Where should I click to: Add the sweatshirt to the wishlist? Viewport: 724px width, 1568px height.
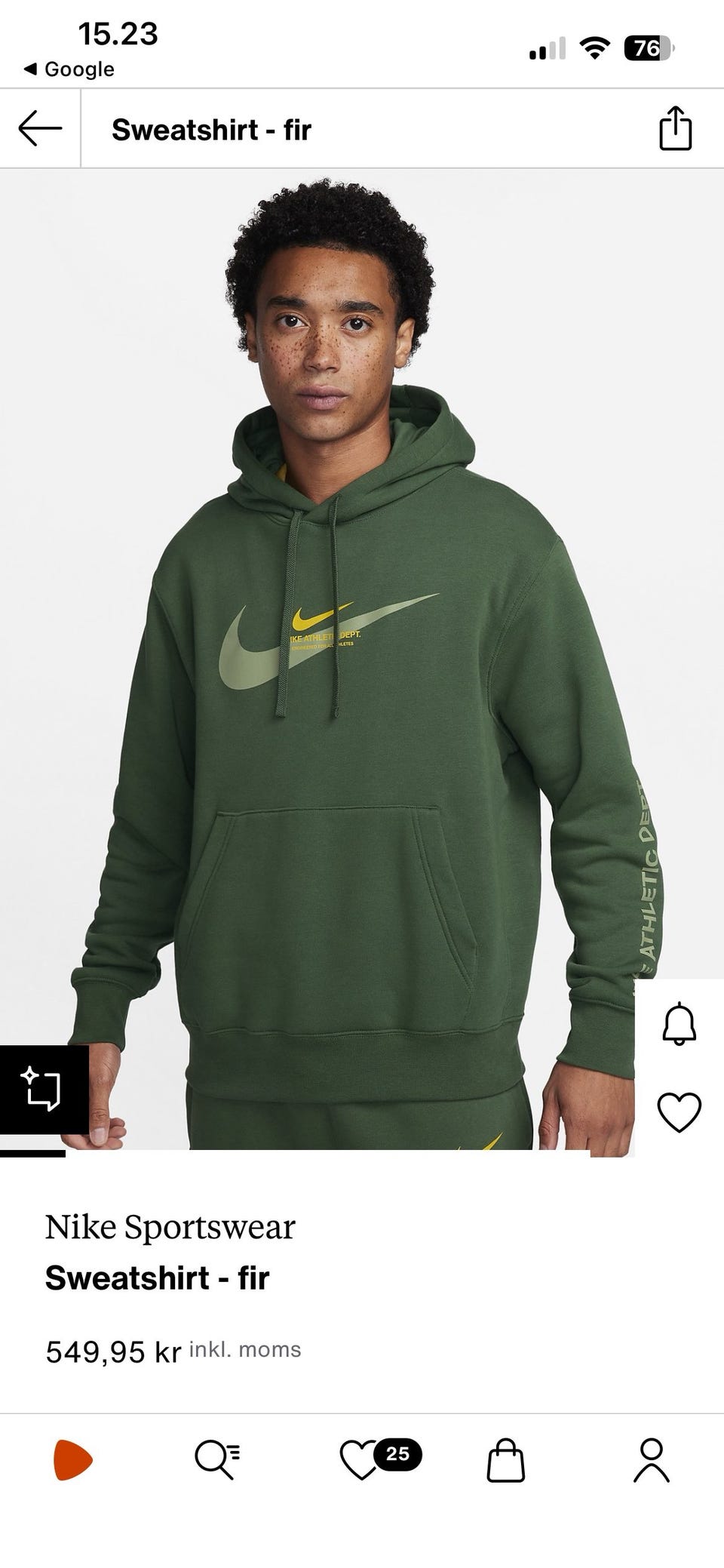click(x=679, y=1111)
